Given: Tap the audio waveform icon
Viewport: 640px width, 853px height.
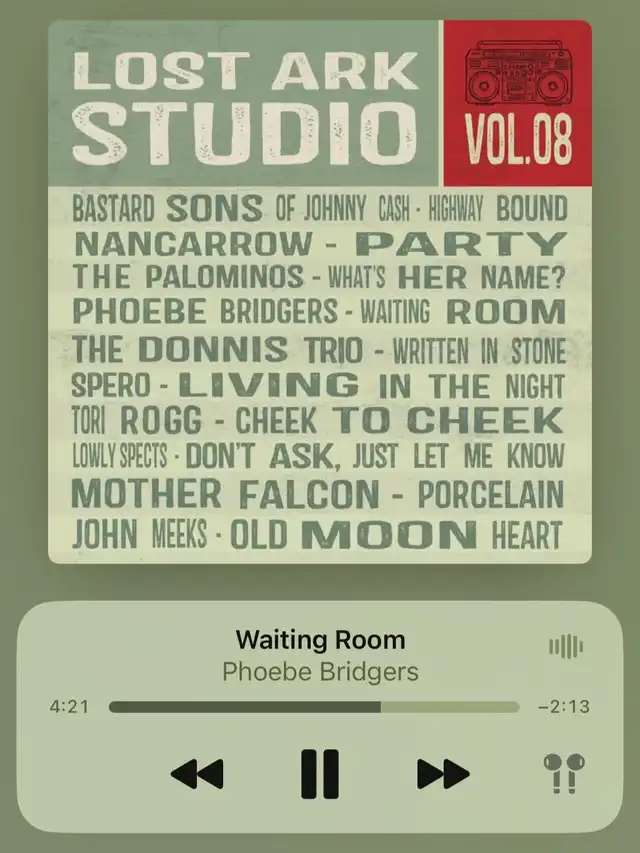Looking at the screenshot, I should (x=565, y=646).
